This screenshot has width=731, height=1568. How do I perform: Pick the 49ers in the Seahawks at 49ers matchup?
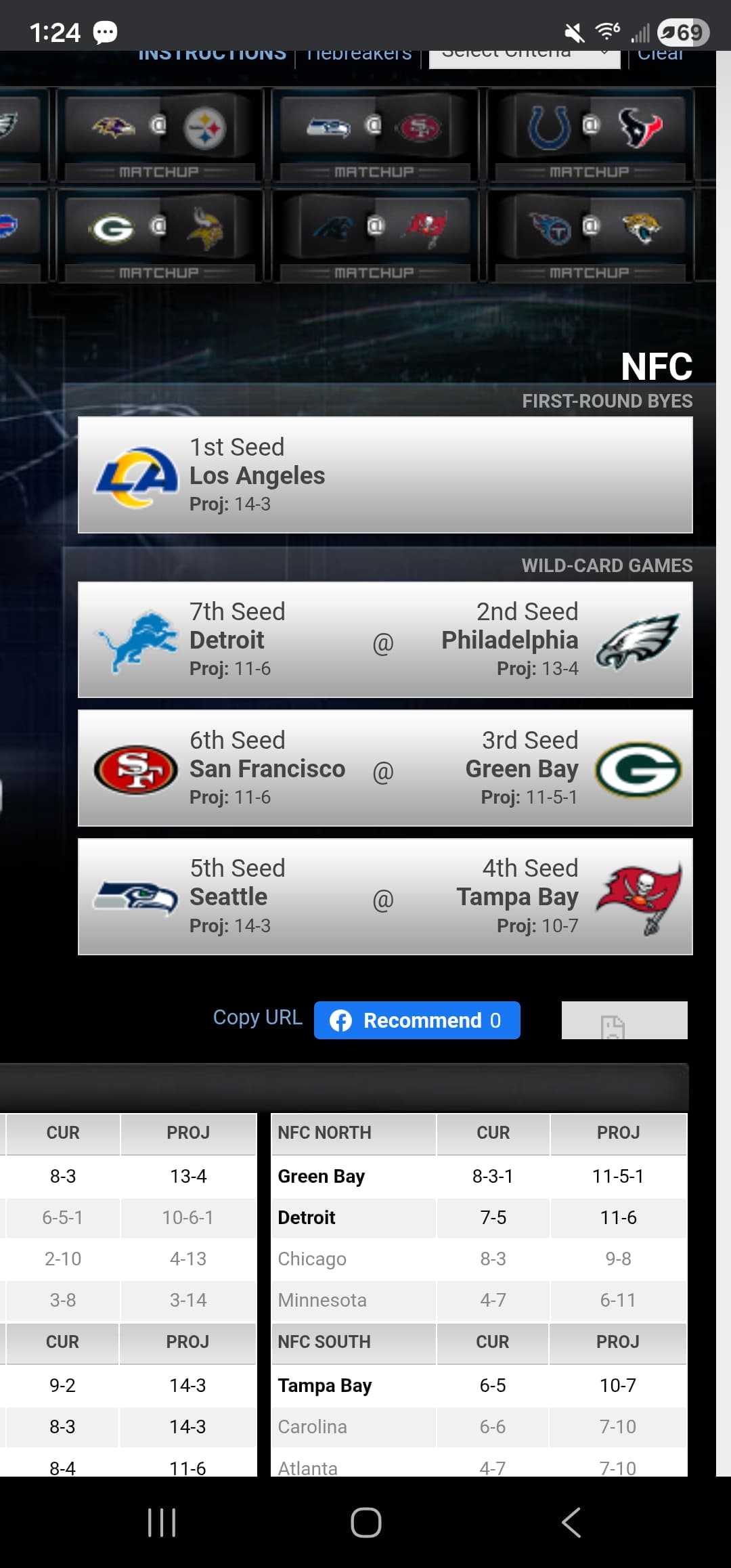pos(420,127)
